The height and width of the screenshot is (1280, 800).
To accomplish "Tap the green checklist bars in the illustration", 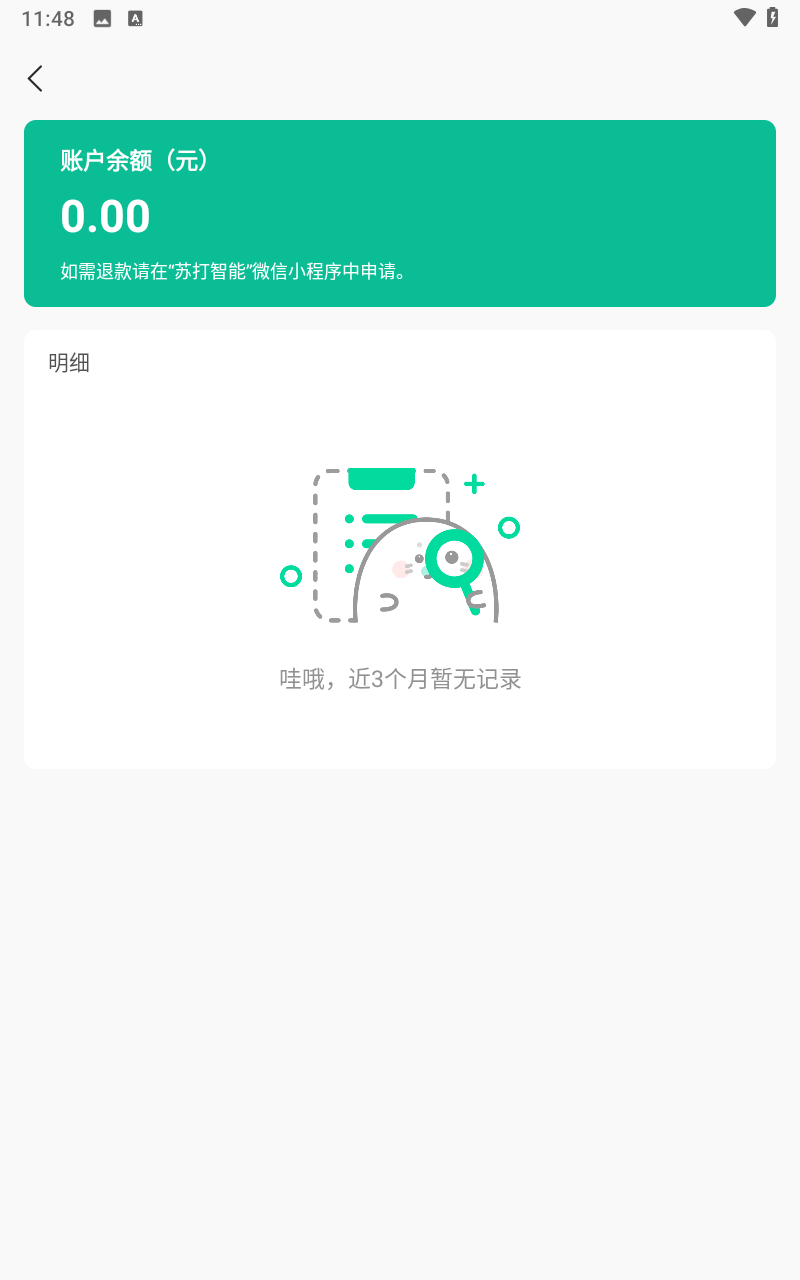I will (x=382, y=480).
